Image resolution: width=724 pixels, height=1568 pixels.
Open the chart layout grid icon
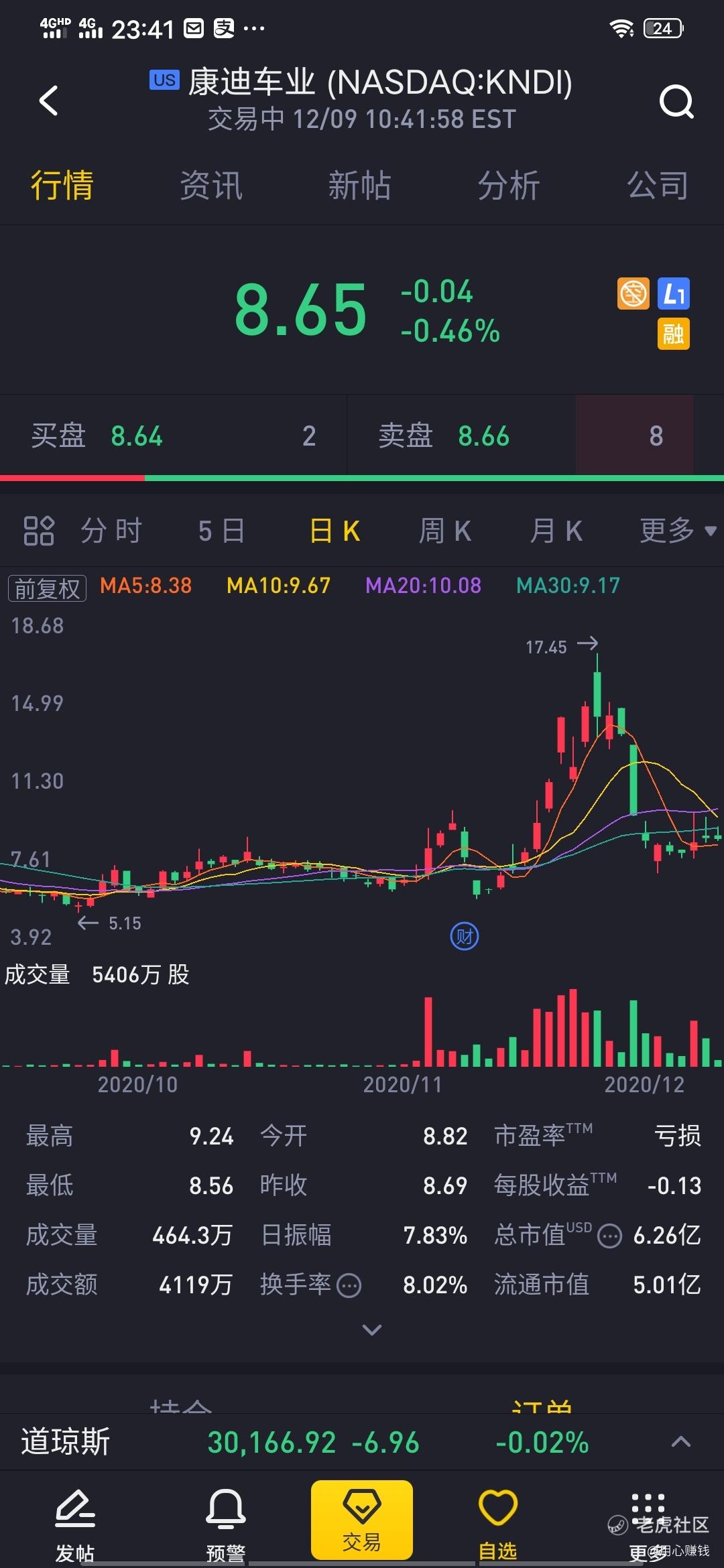[39, 531]
